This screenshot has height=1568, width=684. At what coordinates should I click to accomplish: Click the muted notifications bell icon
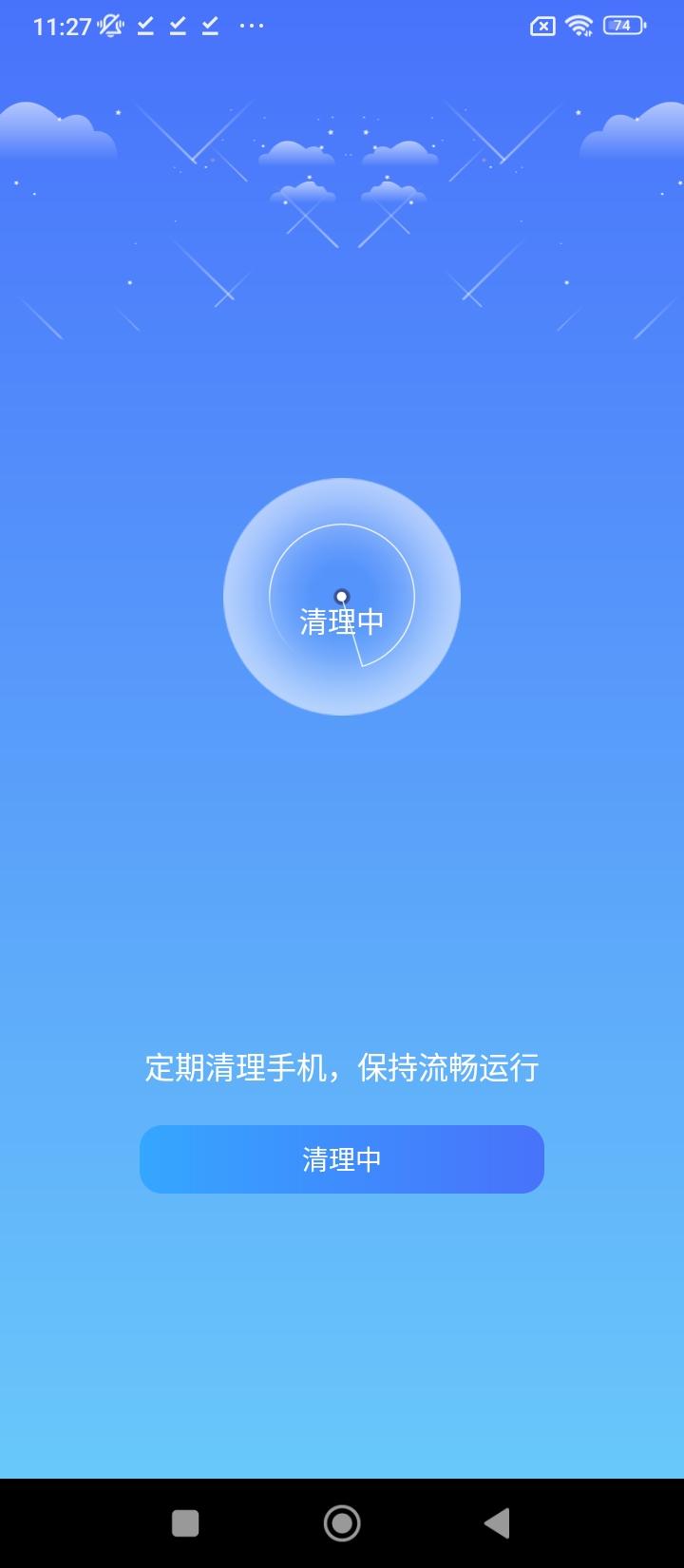(x=111, y=26)
